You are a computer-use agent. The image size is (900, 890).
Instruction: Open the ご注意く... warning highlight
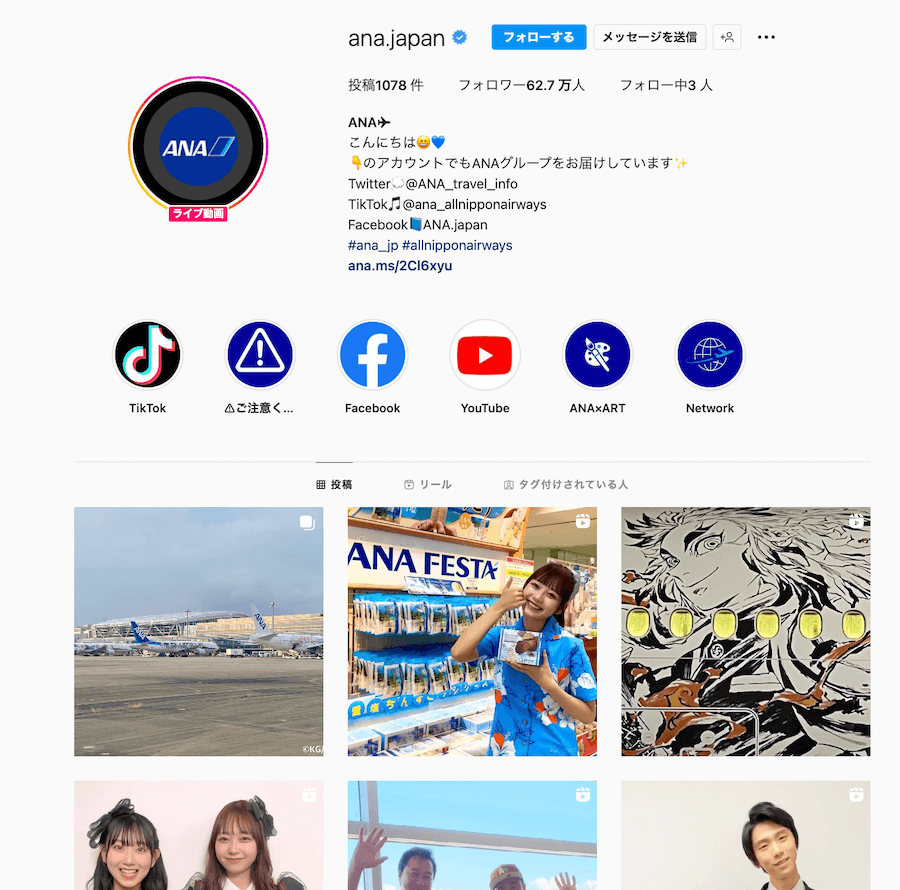pyautogui.click(x=260, y=355)
